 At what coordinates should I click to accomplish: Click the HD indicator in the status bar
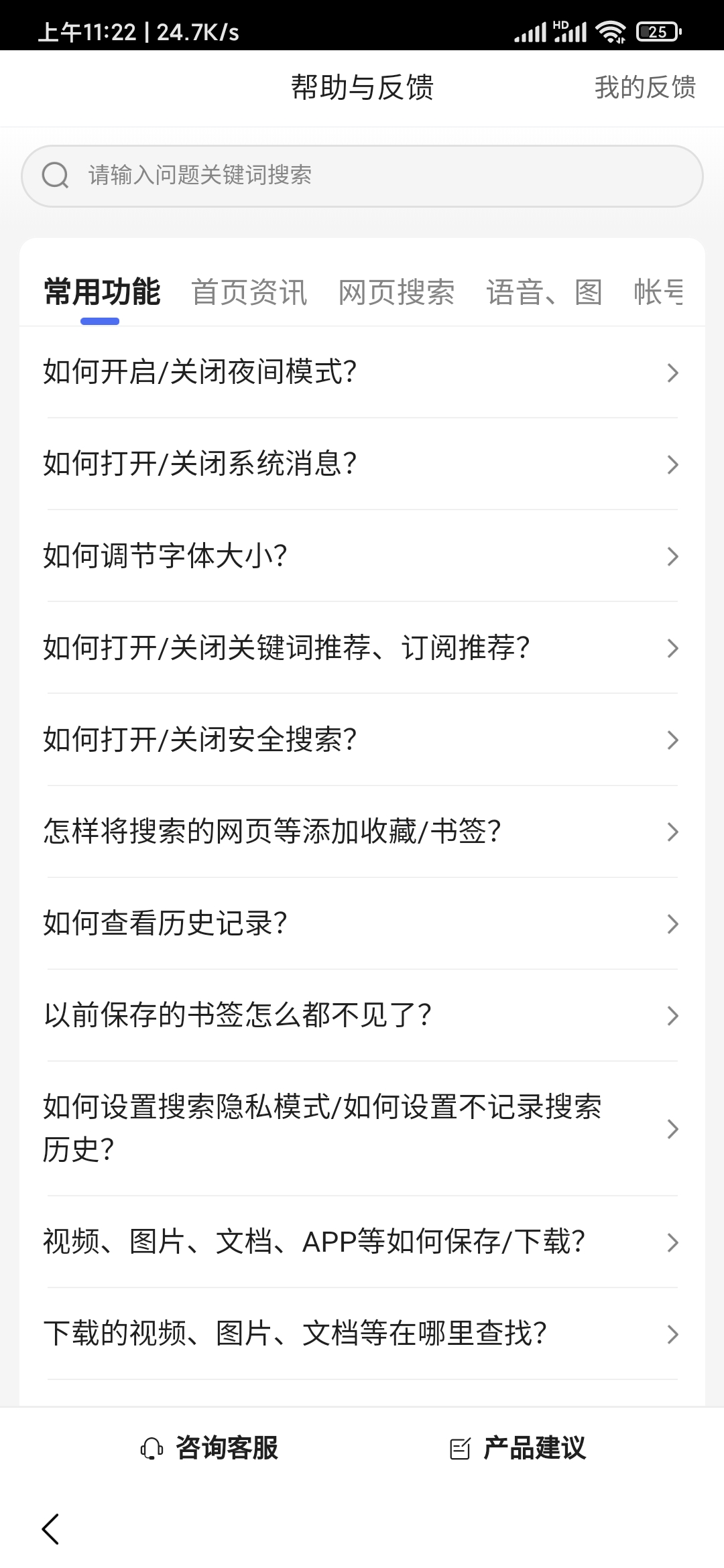560,22
